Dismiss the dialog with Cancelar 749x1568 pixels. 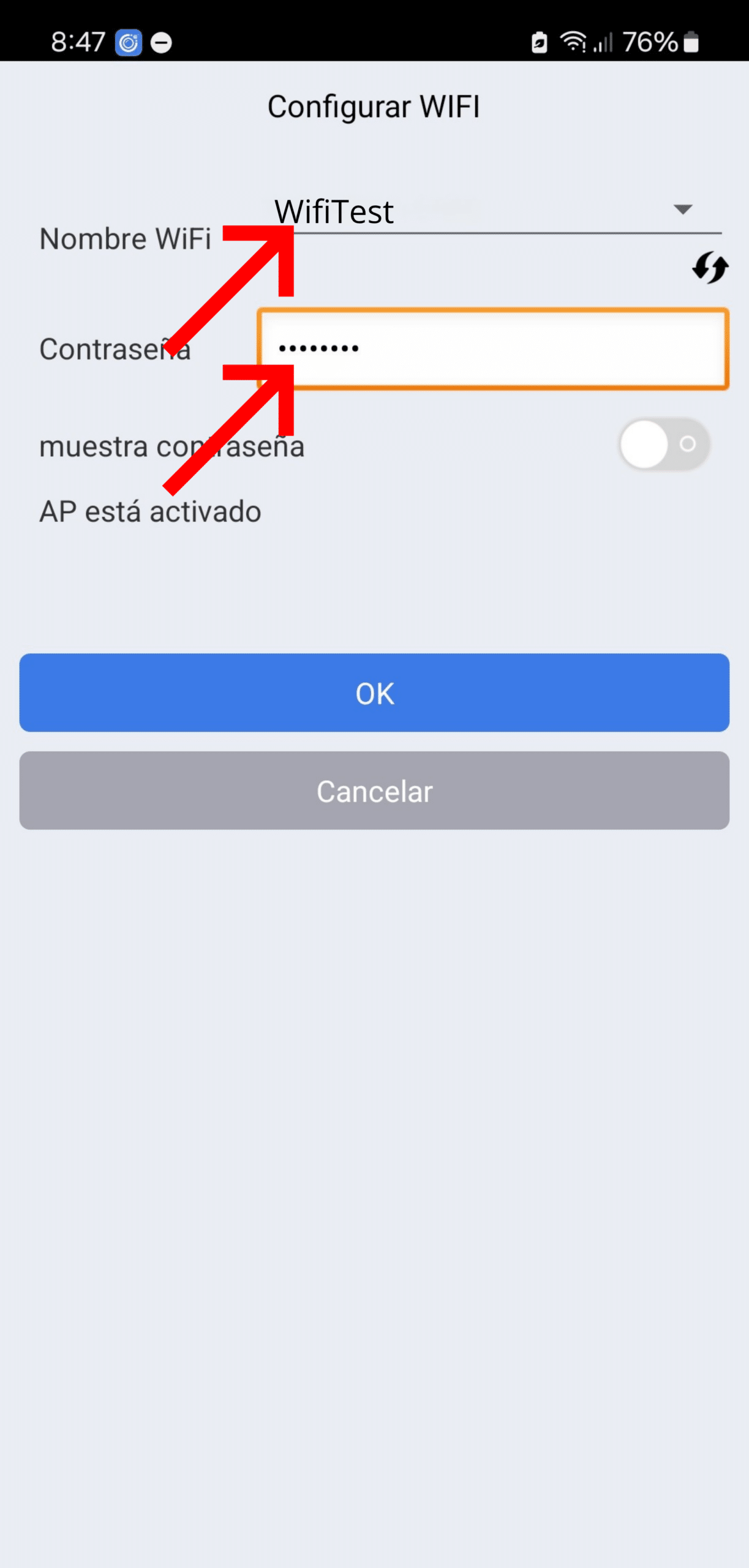tap(374, 791)
